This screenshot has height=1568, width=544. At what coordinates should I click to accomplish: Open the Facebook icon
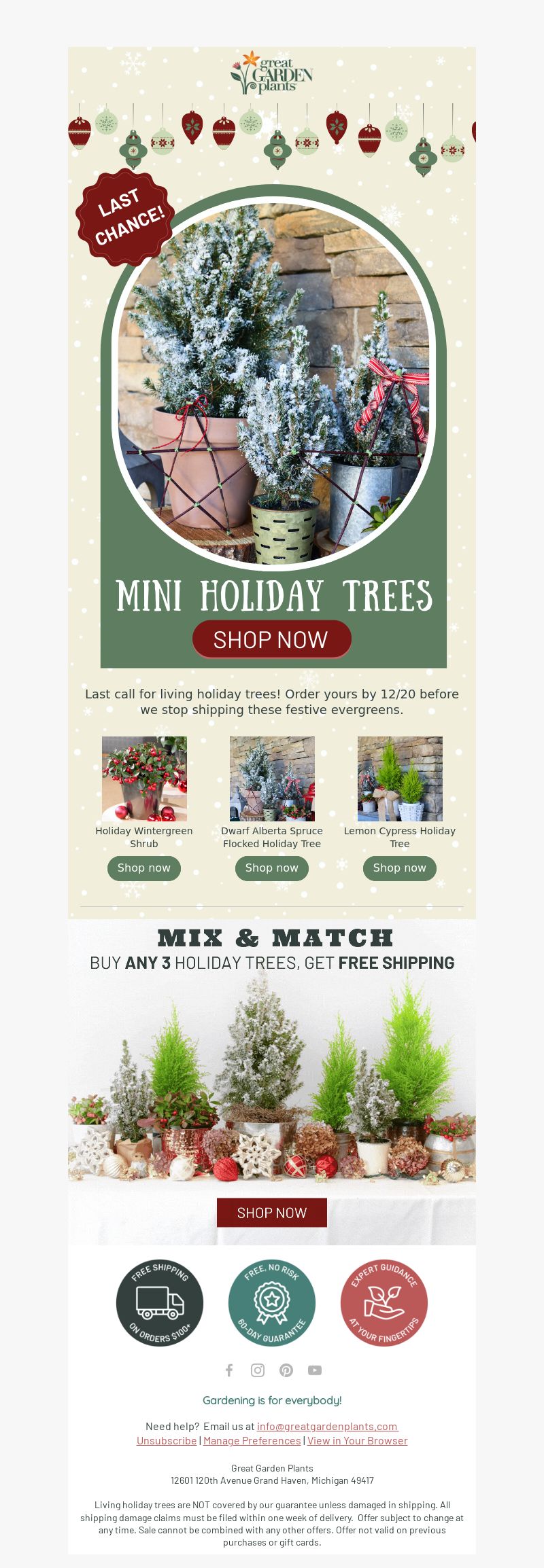pos(229,1370)
